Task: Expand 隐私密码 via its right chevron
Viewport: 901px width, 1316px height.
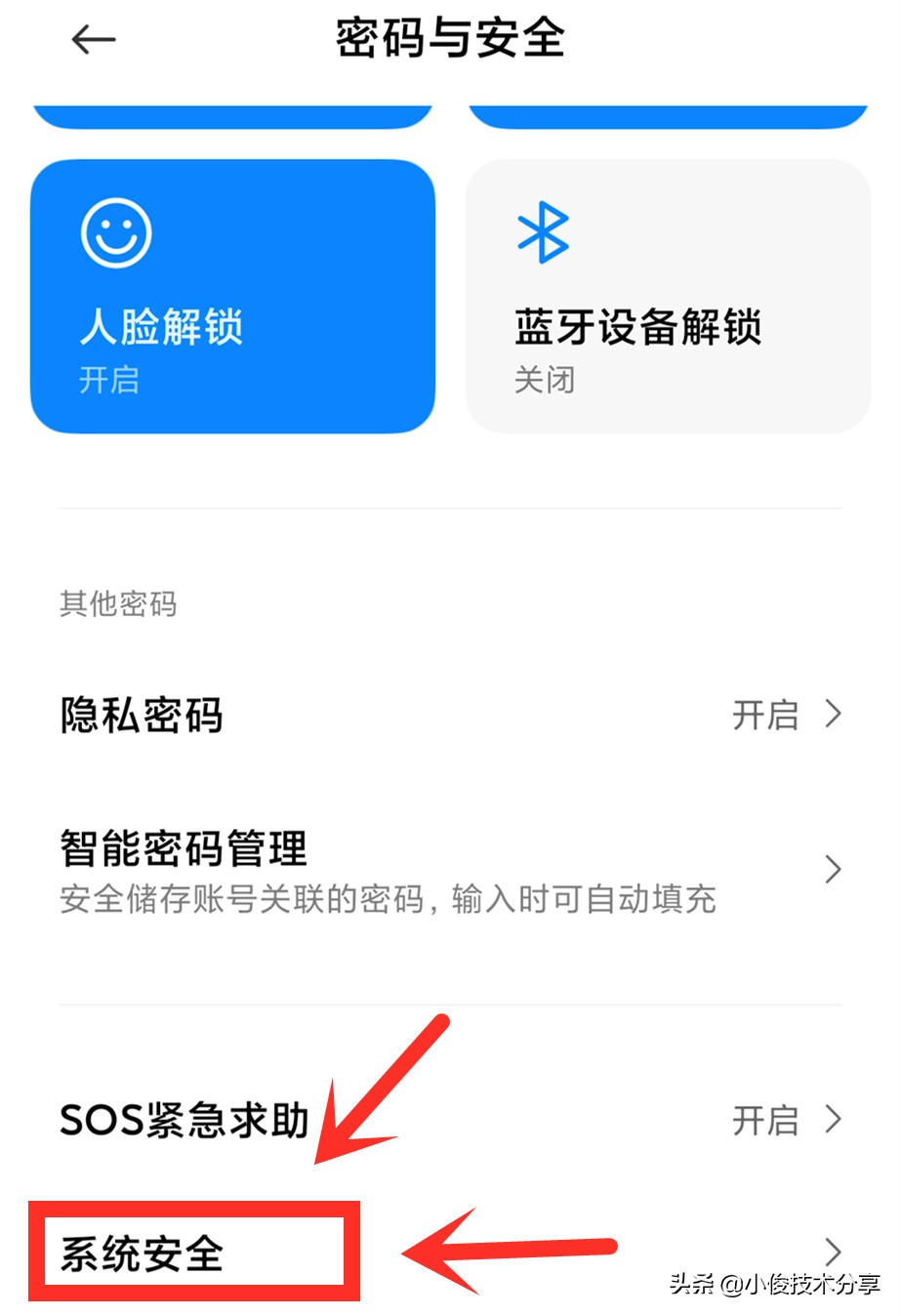Action: tap(835, 715)
